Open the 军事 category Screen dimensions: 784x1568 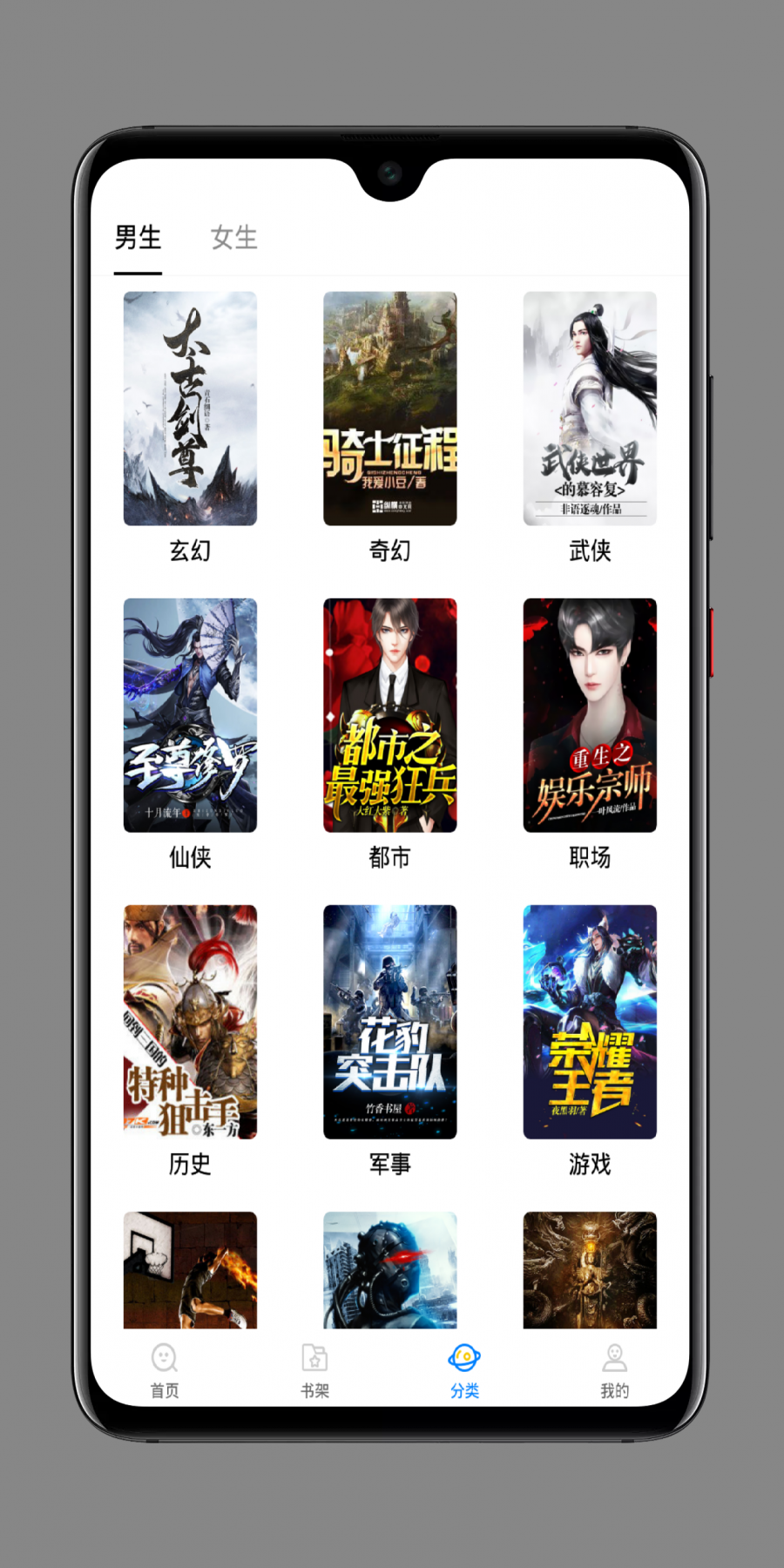click(389, 1023)
